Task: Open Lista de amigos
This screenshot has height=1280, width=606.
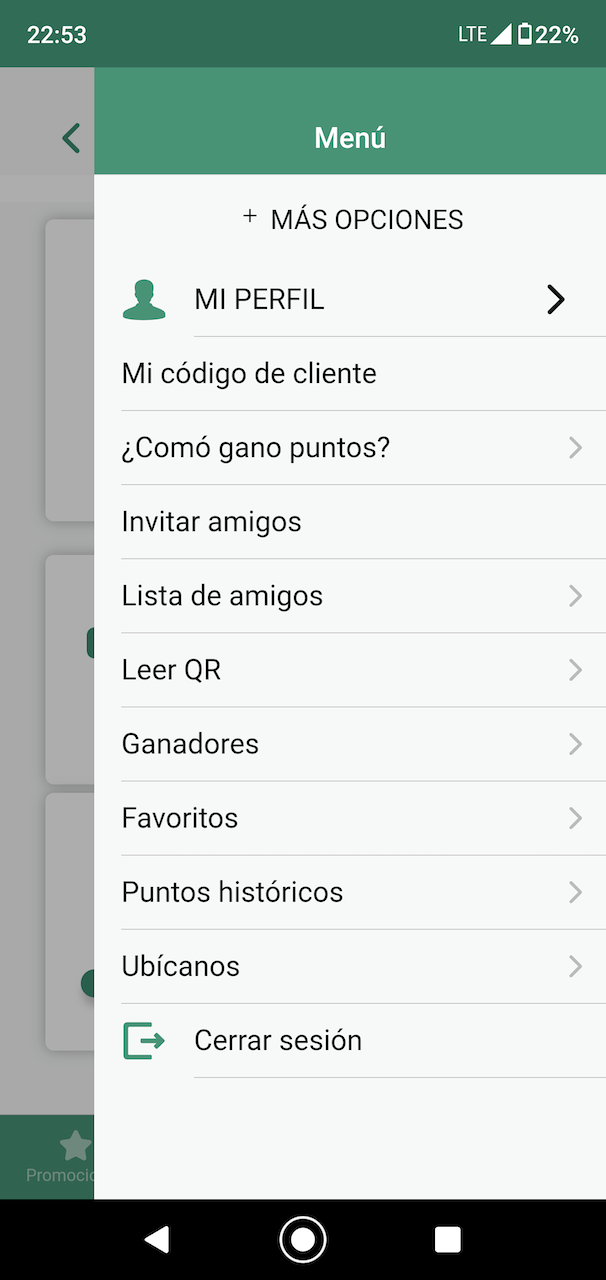Action: 350,596
